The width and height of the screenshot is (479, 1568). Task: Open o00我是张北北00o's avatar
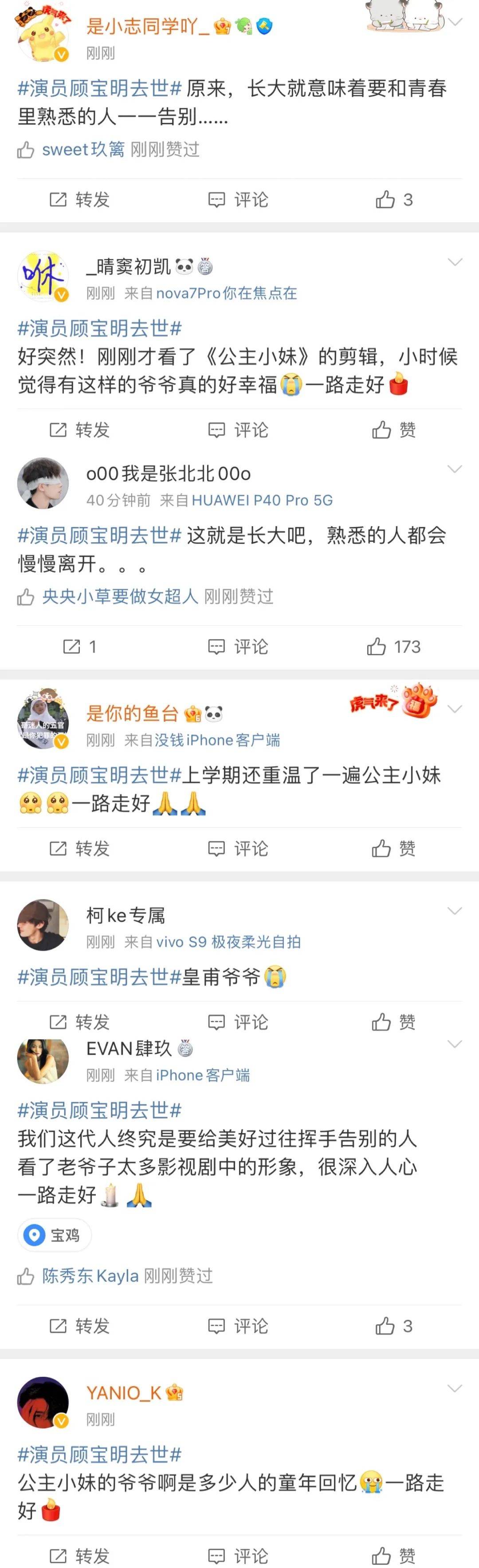(43, 483)
